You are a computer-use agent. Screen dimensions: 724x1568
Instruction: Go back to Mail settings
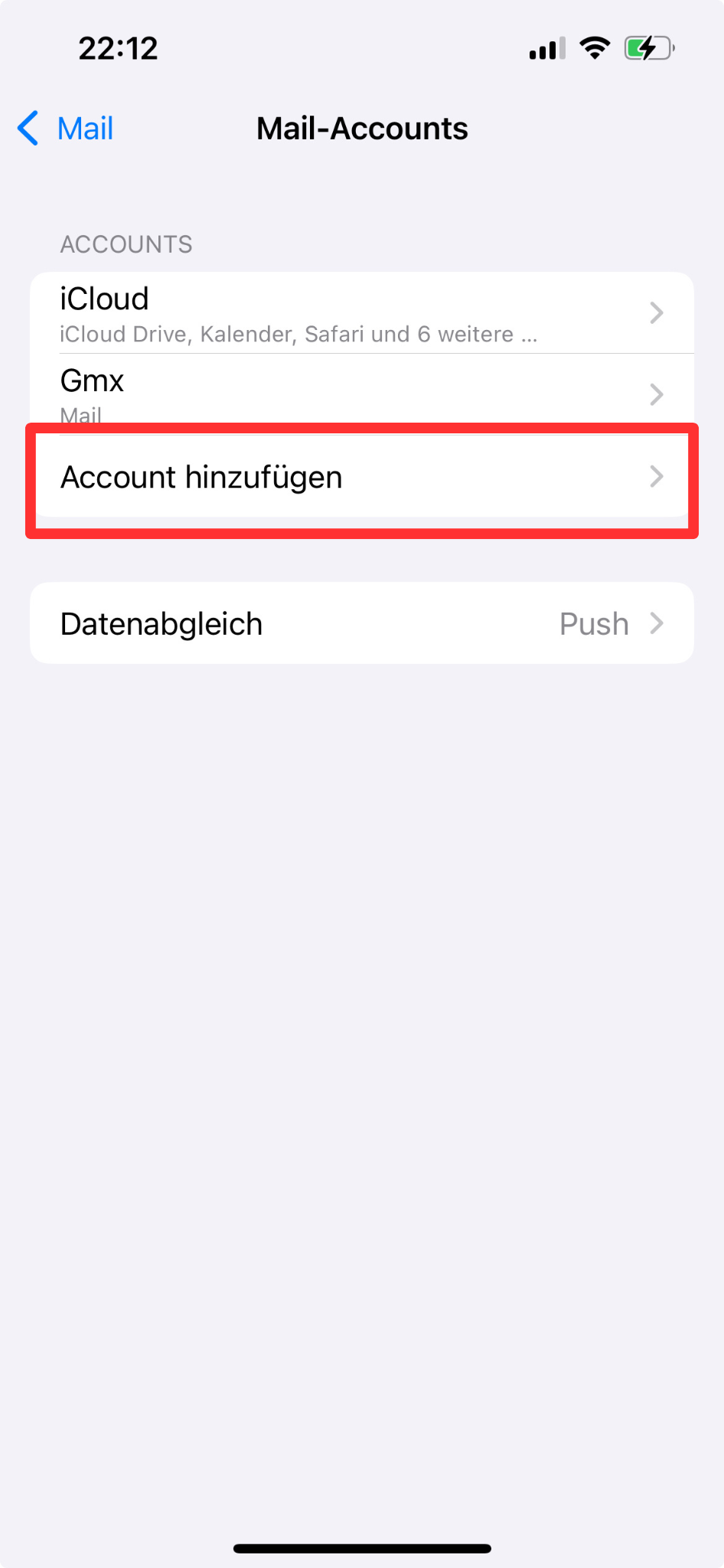click(x=66, y=129)
